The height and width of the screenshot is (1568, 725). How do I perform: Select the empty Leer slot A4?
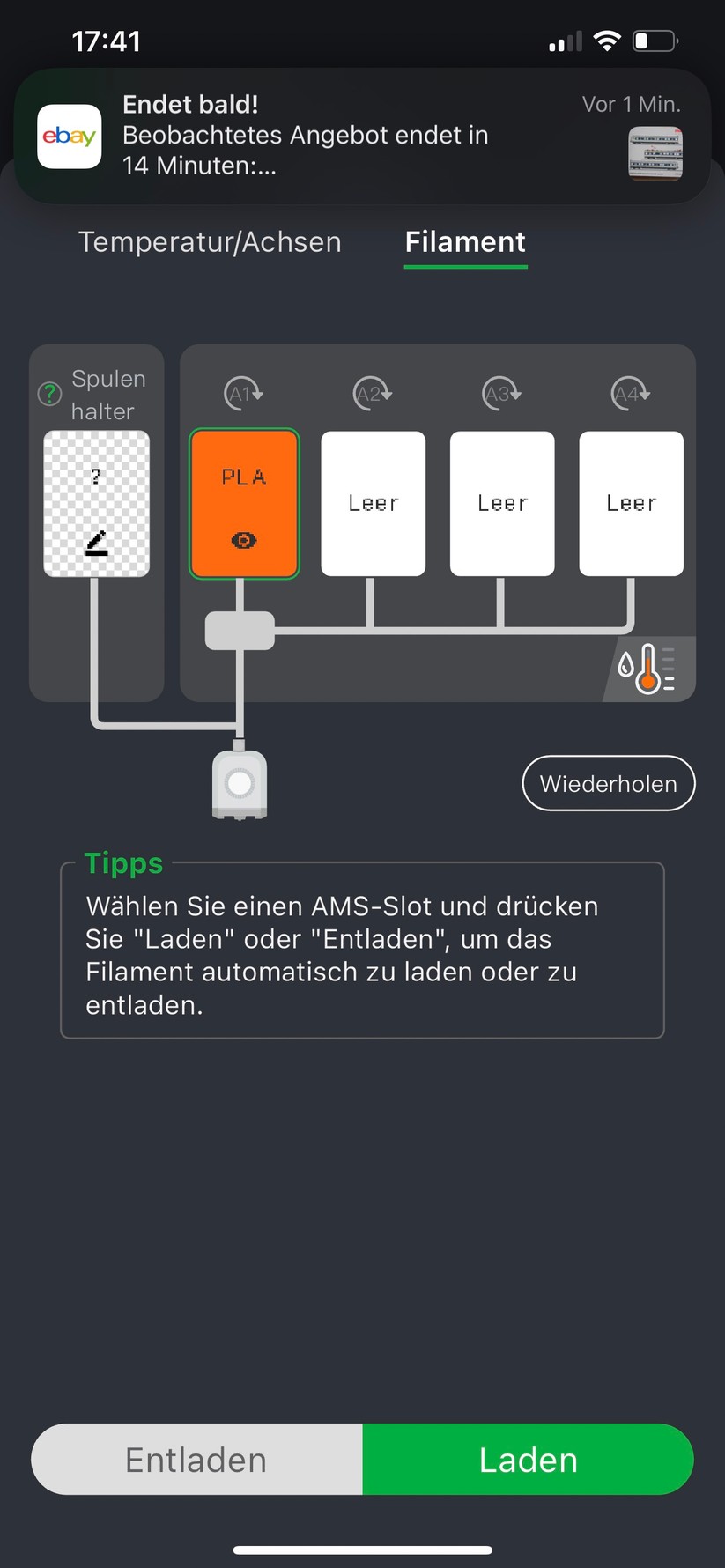631,504
